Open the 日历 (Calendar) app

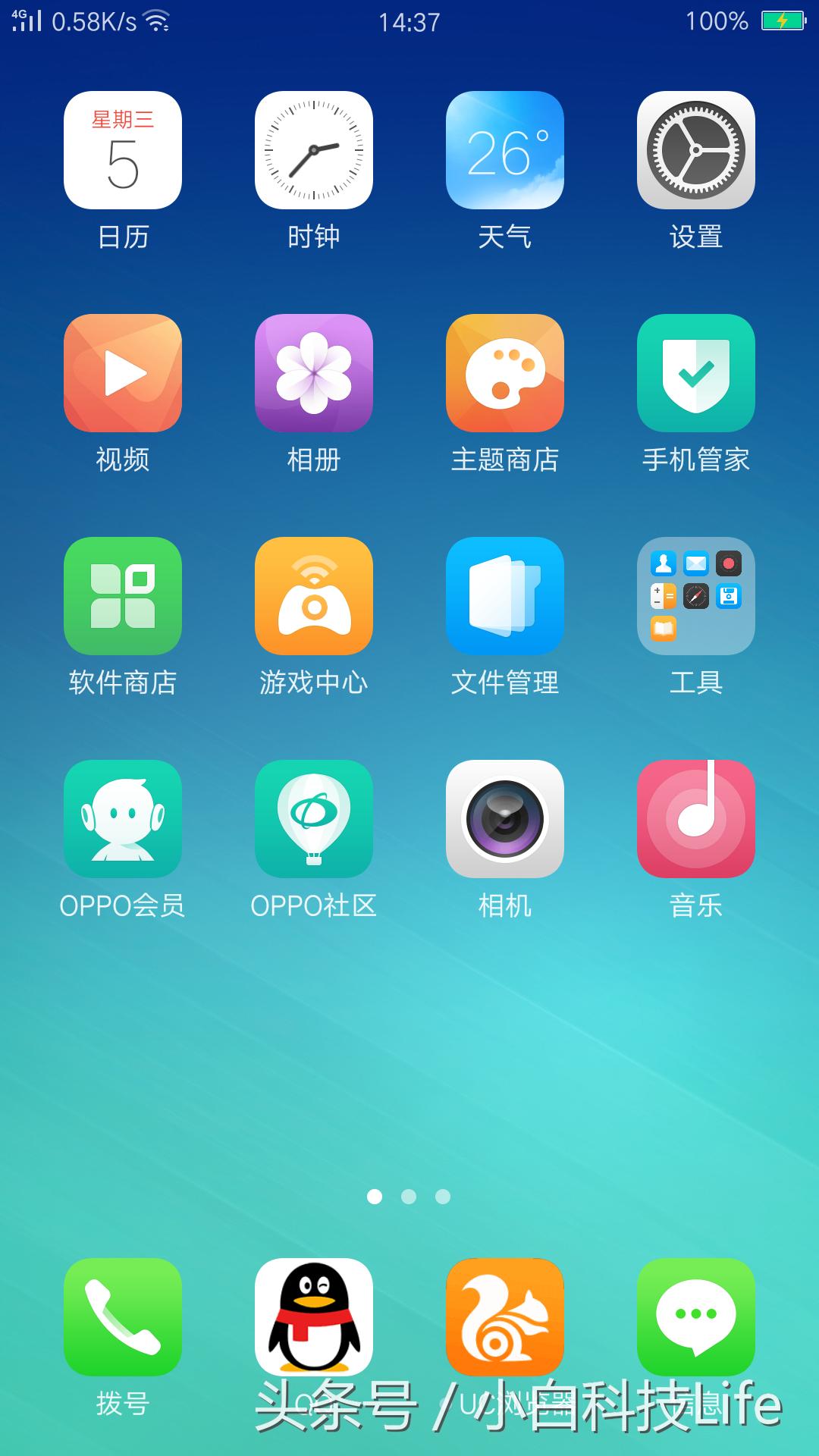pyautogui.click(x=122, y=150)
